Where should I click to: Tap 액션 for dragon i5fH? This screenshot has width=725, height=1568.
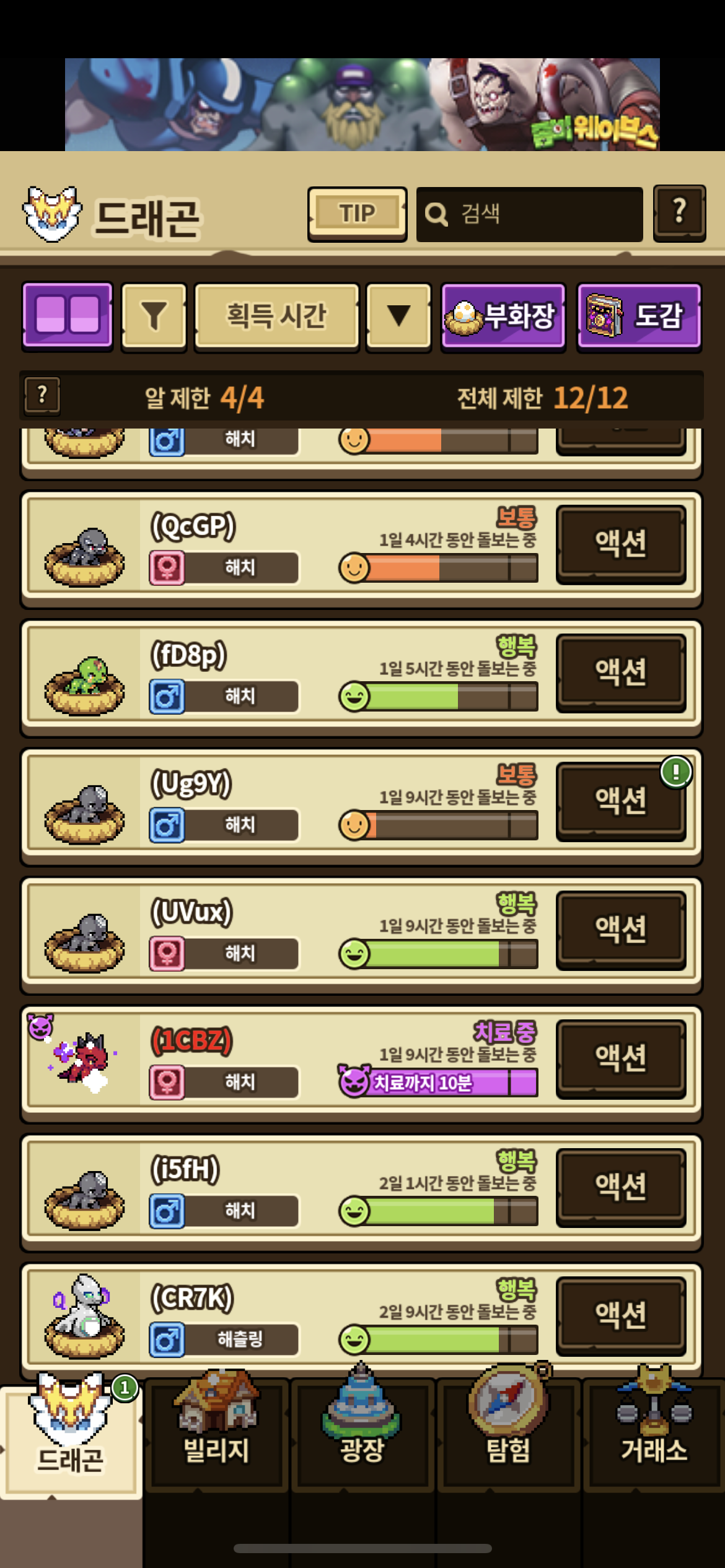621,1187
